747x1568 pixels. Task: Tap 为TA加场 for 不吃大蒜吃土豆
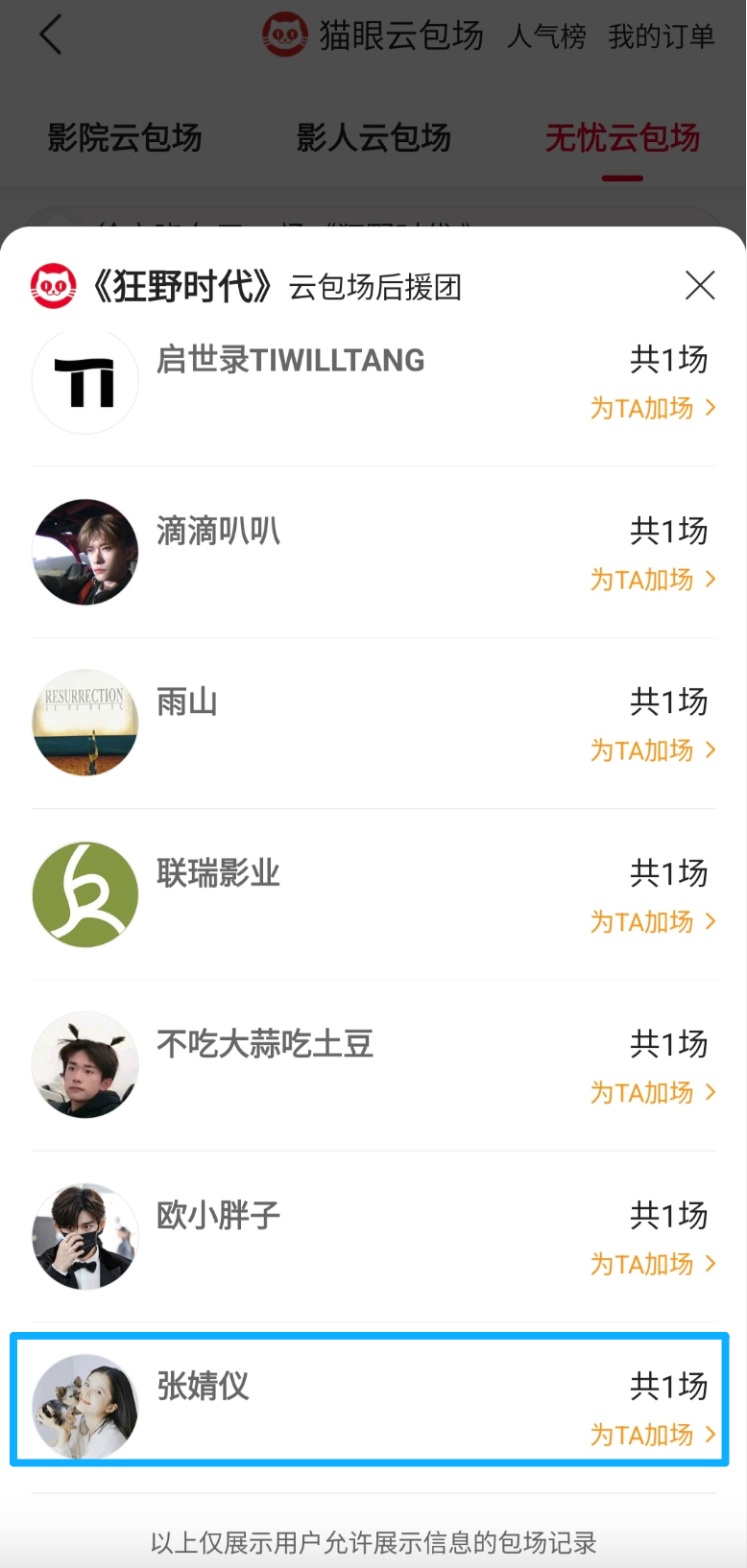[x=652, y=1093]
